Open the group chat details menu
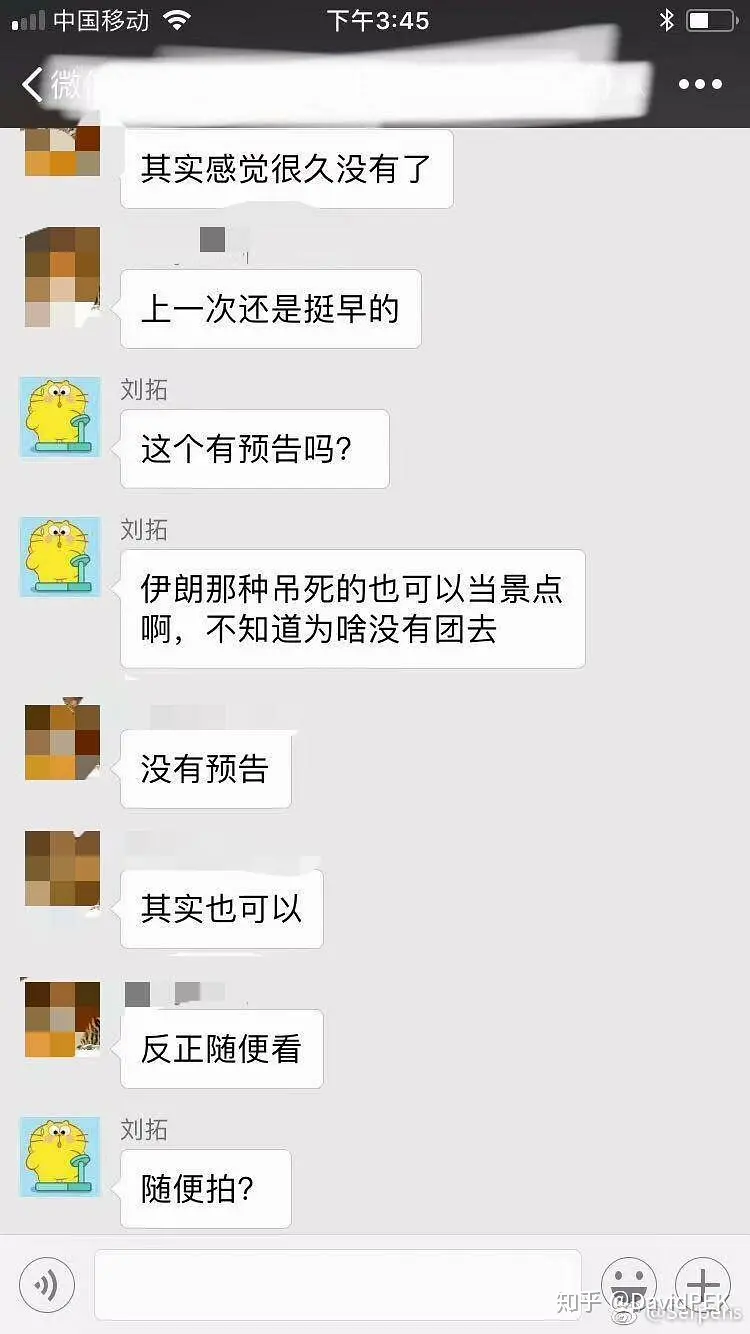Screen dimensions: 750x1334 click(x=700, y=85)
